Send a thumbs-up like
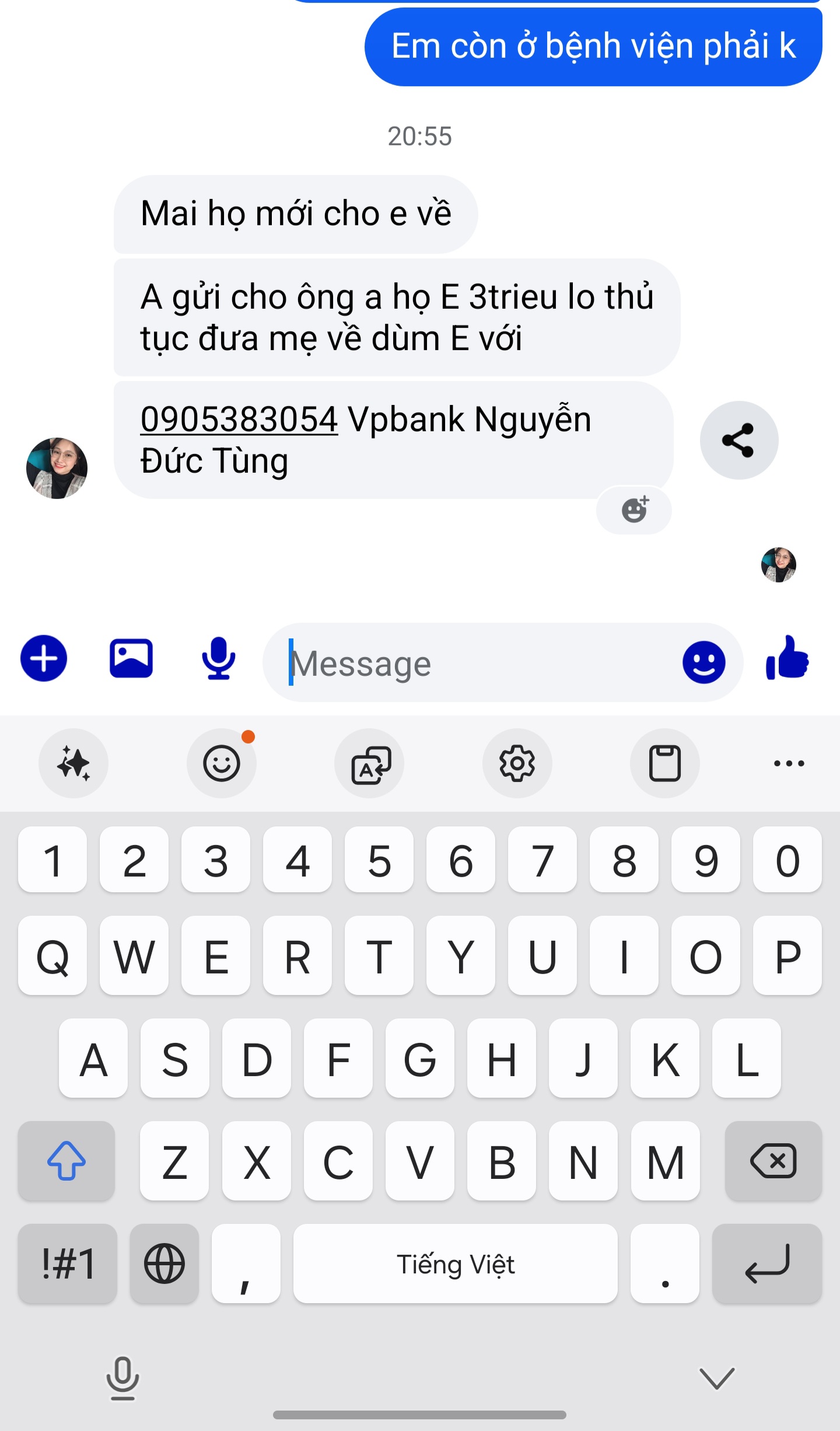The width and height of the screenshot is (840, 1431). tap(787, 658)
